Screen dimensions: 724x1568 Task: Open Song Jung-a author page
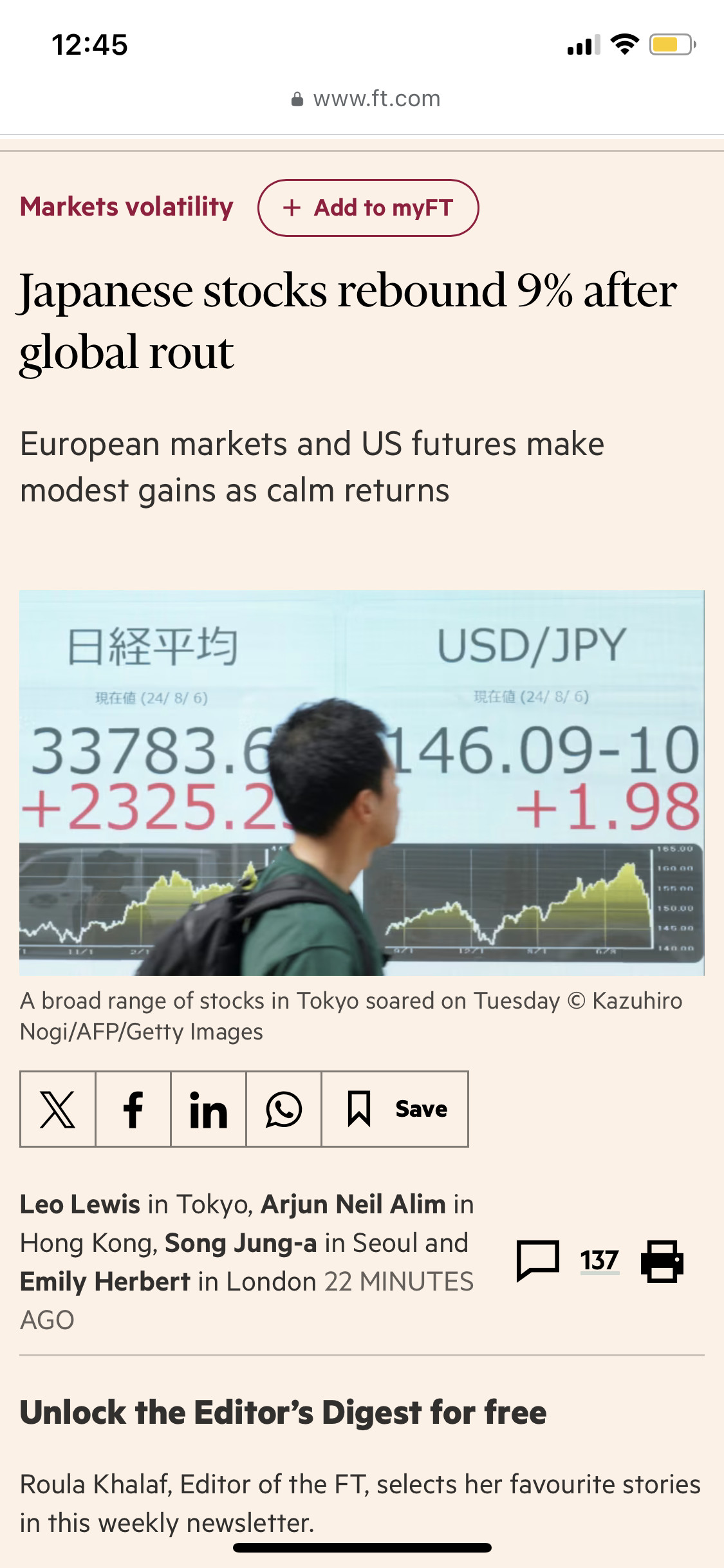point(241,1243)
